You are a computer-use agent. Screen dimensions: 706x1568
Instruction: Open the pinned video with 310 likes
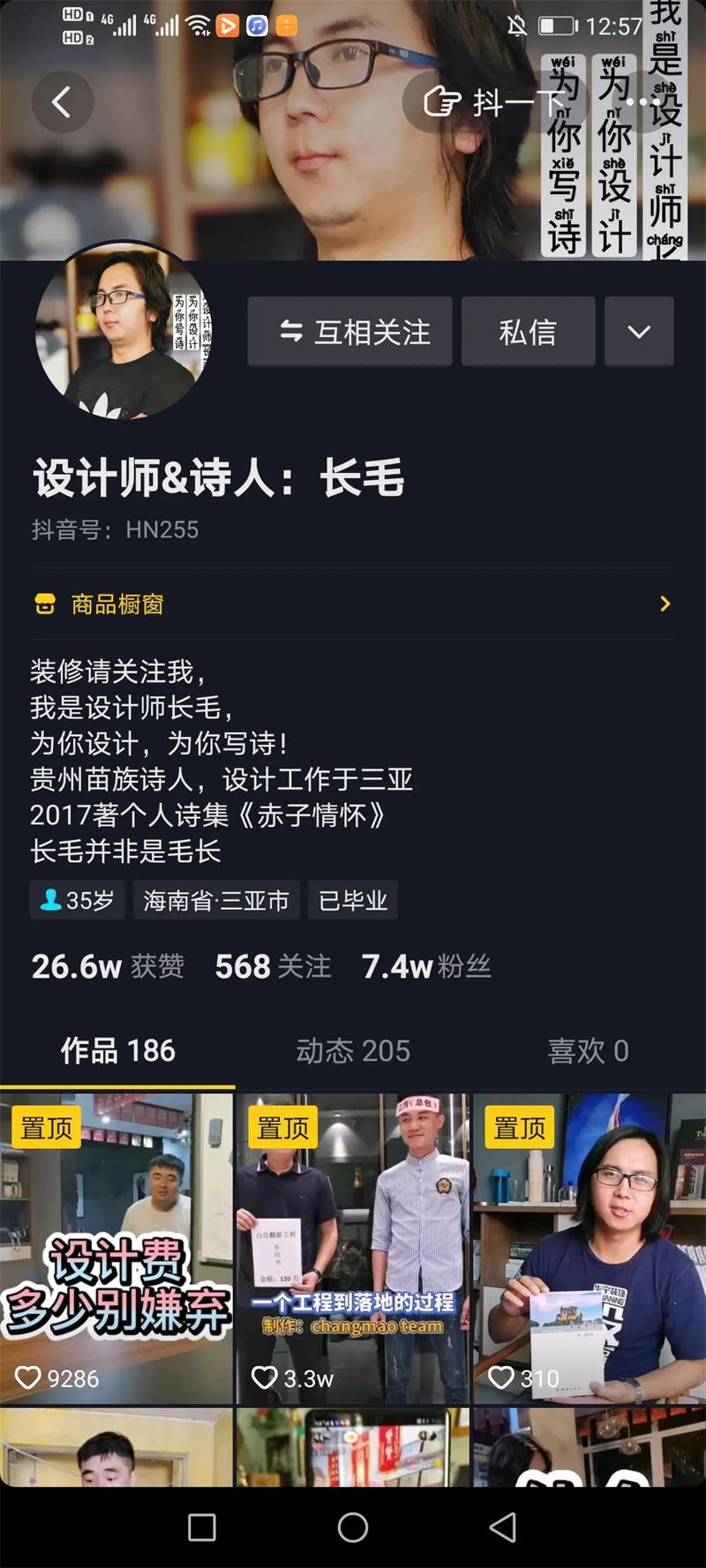(x=590, y=1248)
